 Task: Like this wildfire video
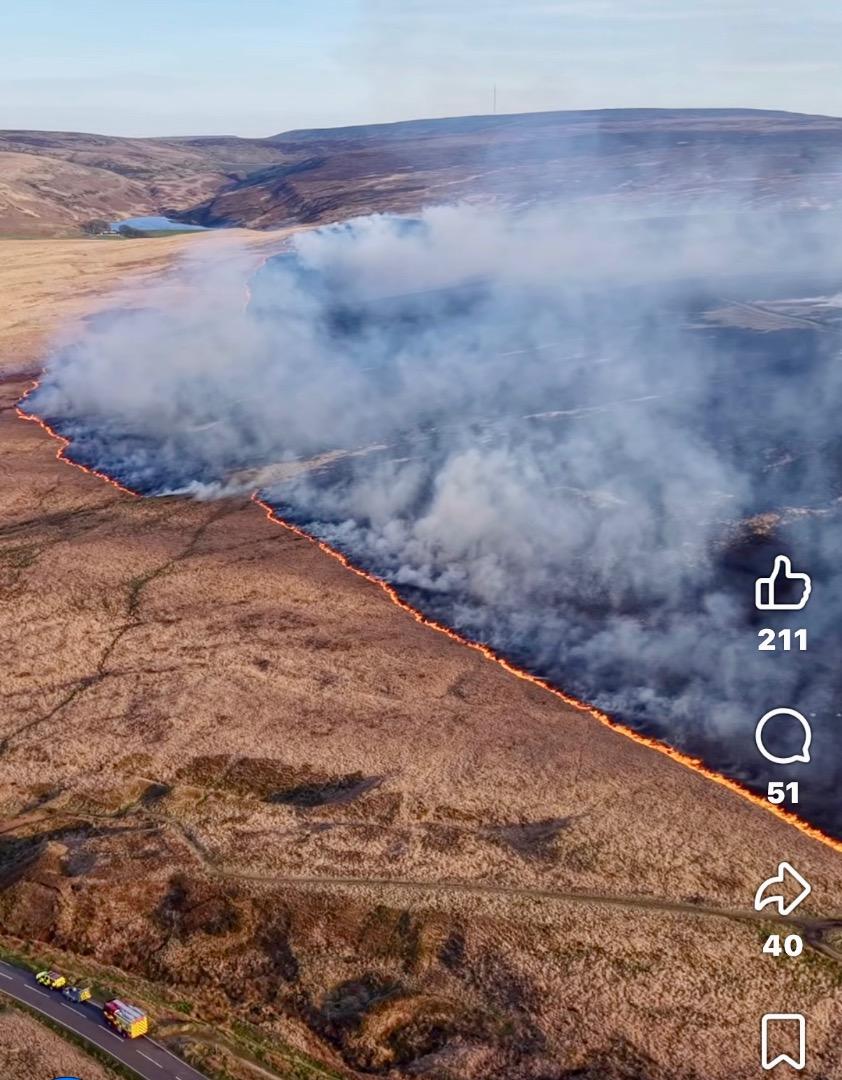(x=782, y=584)
